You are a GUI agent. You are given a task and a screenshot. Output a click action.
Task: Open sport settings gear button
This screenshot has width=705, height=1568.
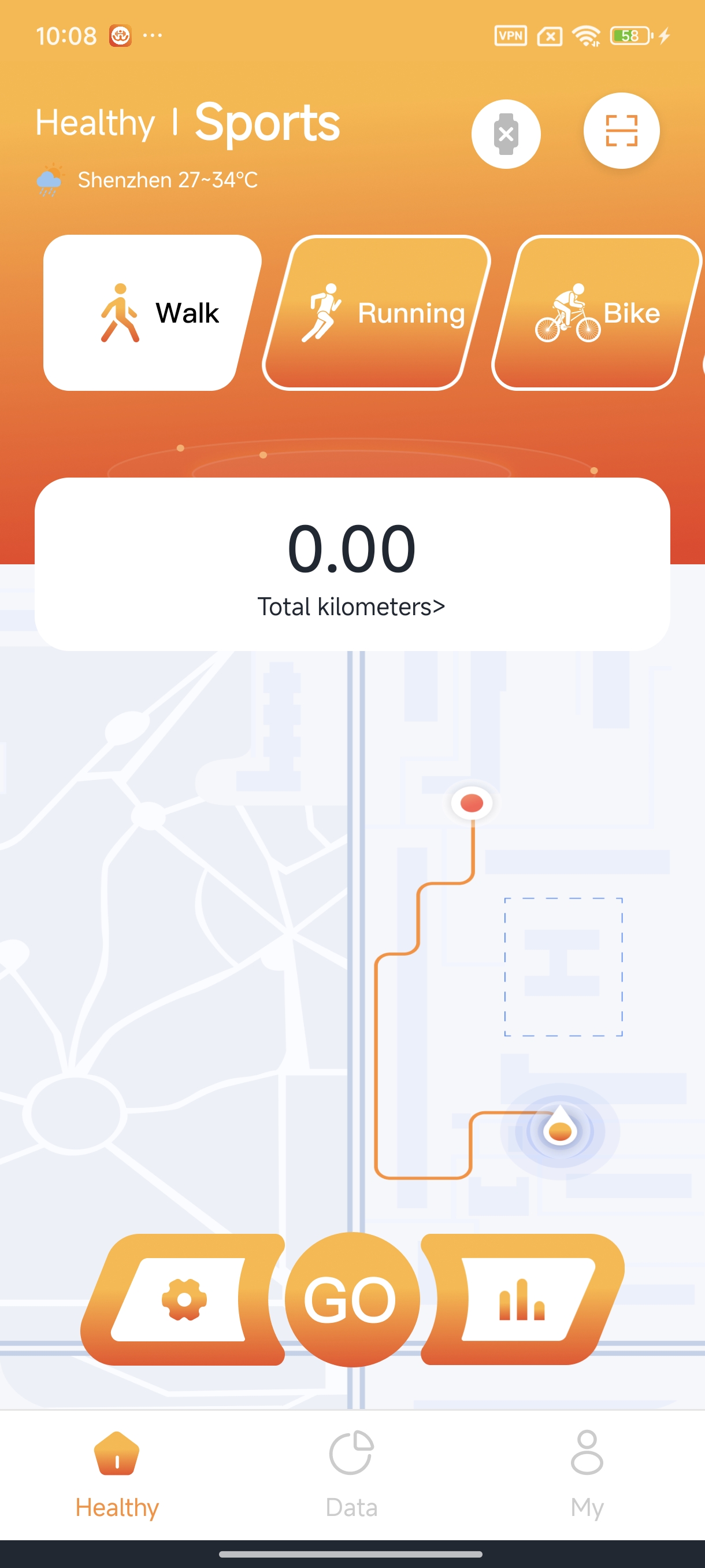[183, 1300]
